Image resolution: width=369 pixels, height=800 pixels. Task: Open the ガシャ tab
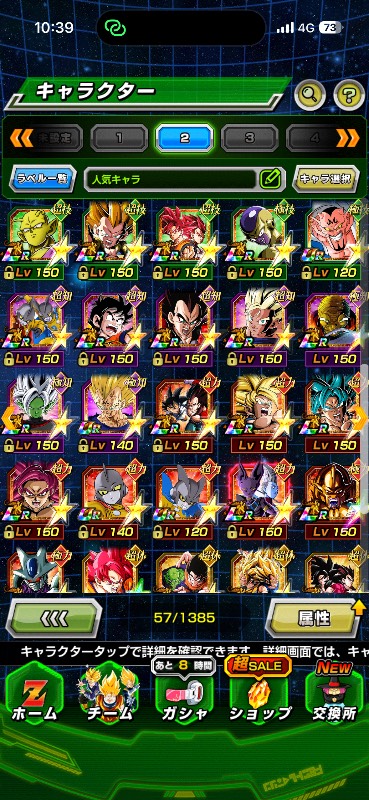183,695
